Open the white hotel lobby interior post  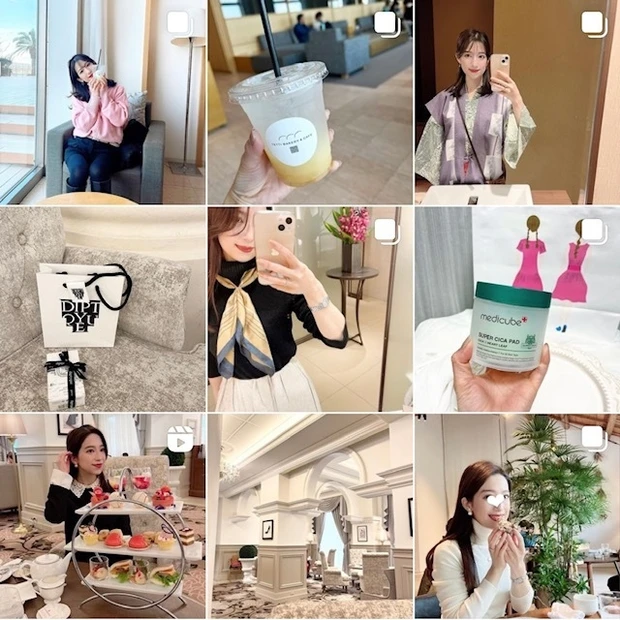(309, 516)
